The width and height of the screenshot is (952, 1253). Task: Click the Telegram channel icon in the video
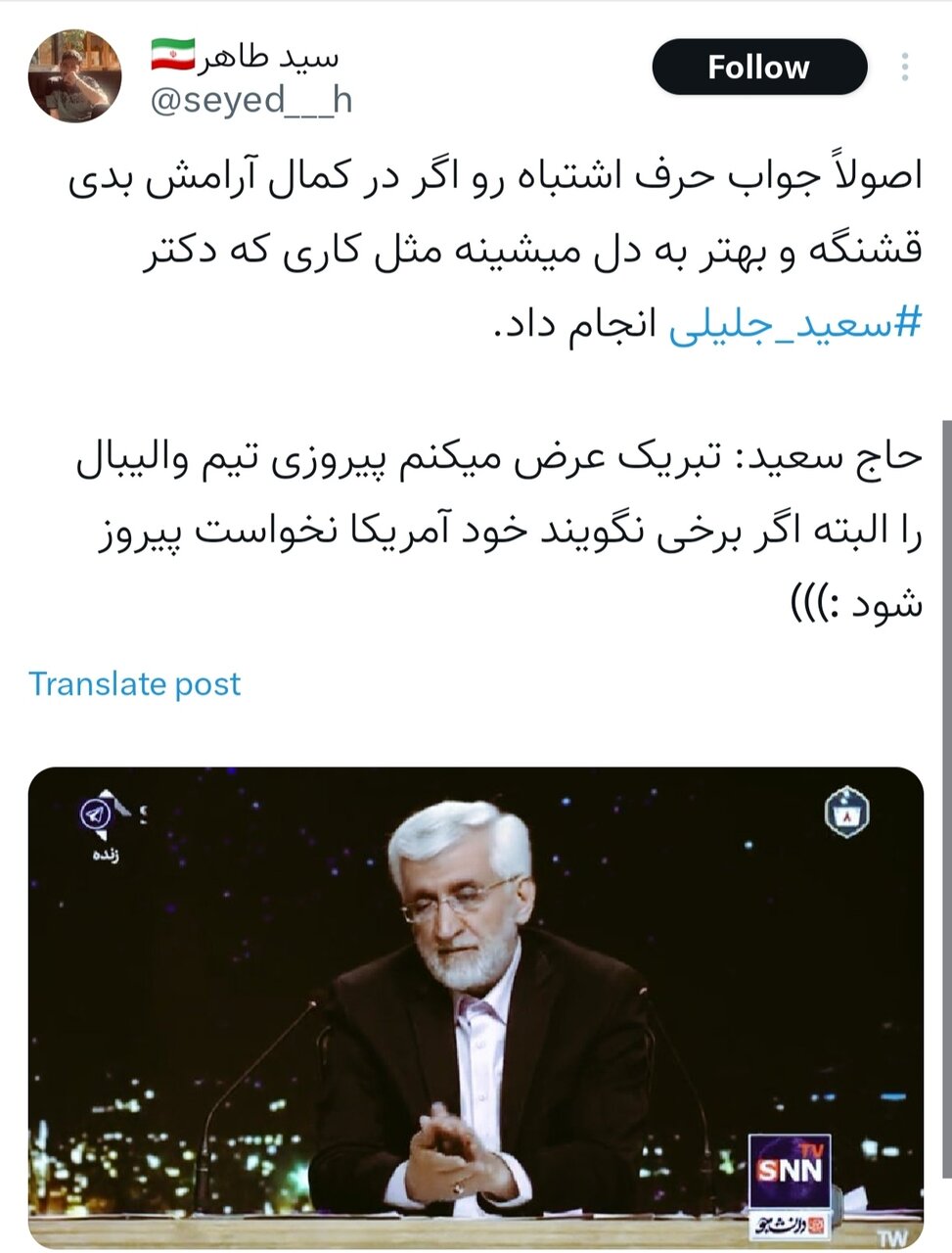pyautogui.click(x=98, y=813)
